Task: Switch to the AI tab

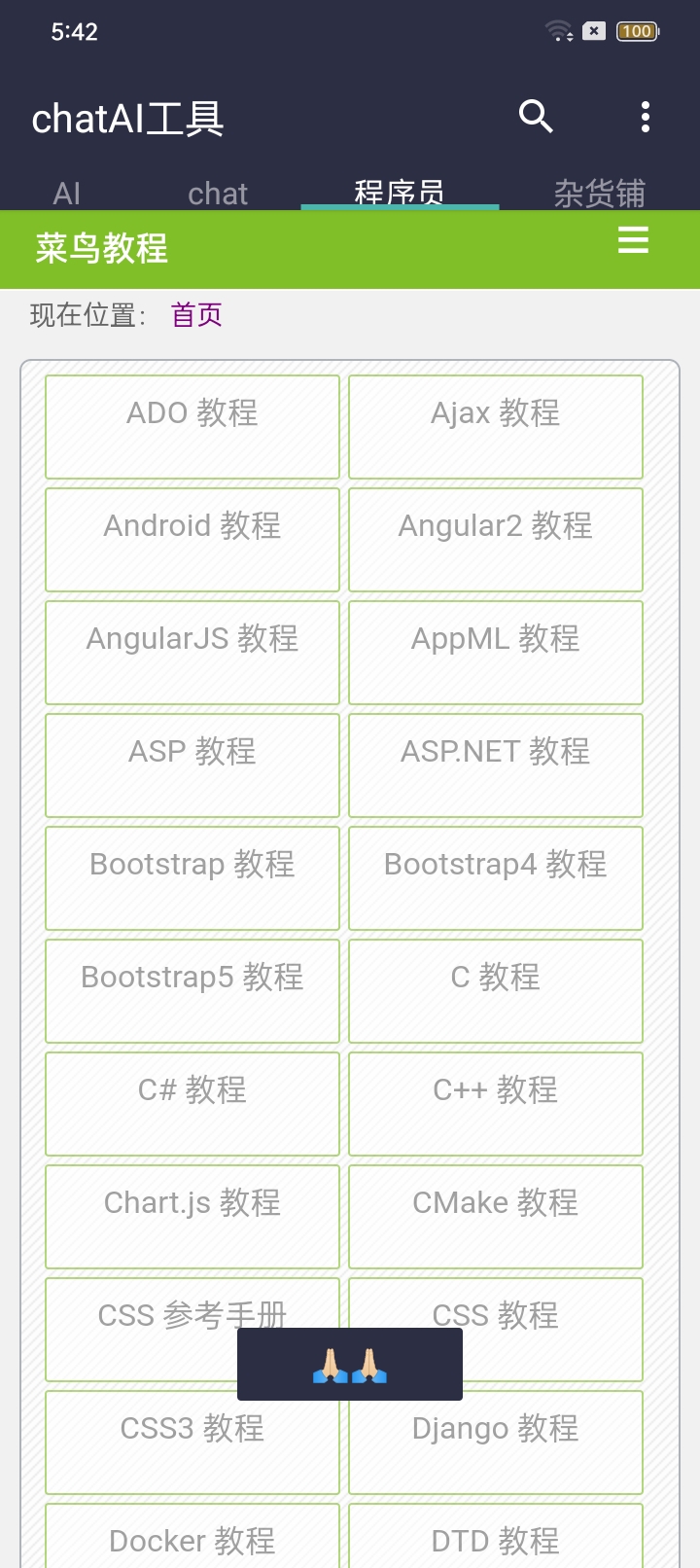Action: [66, 193]
